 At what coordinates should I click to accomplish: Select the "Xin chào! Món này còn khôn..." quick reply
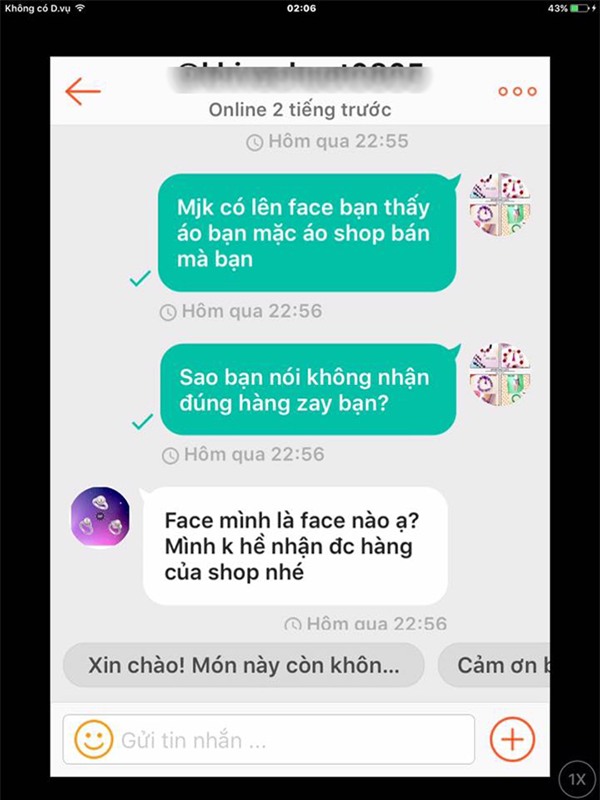click(243, 665)
